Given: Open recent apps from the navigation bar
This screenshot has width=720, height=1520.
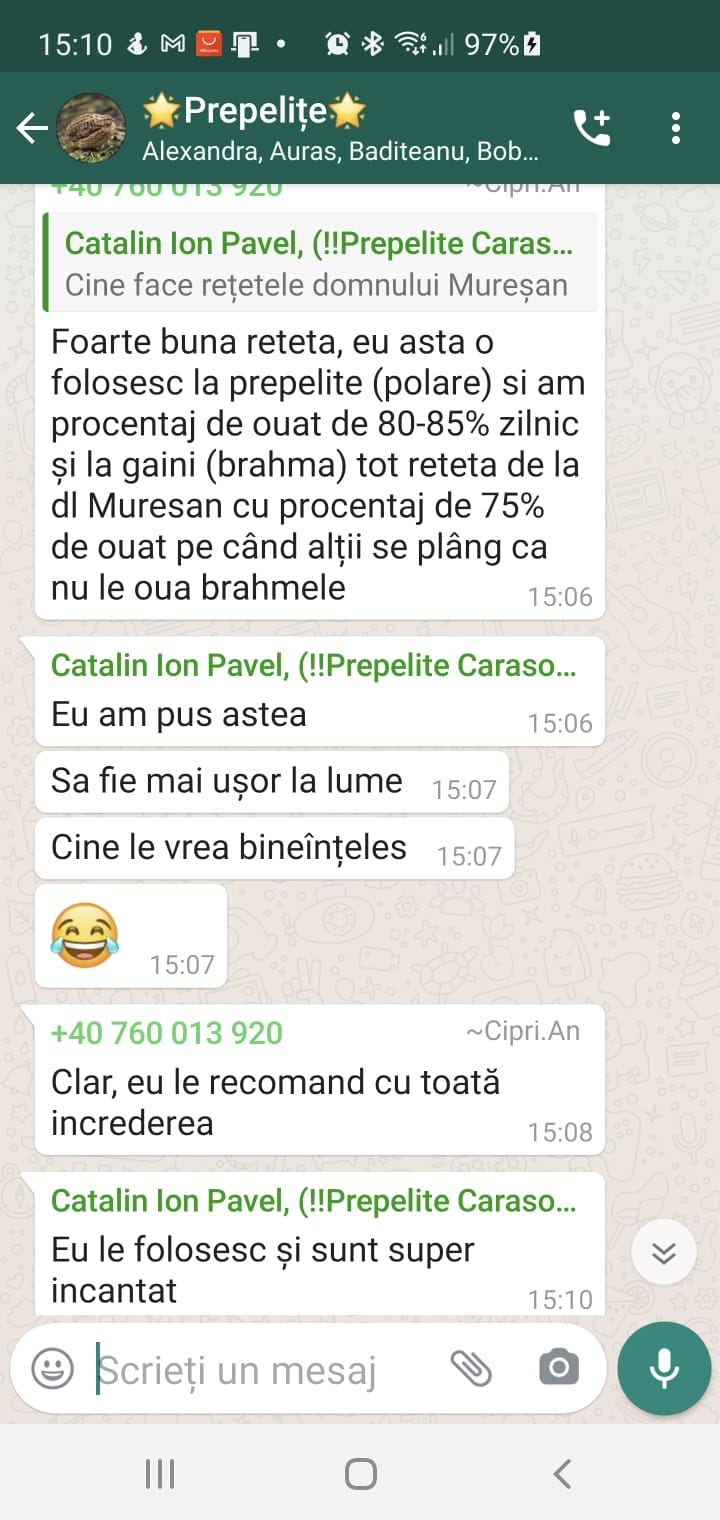Looking at the screenshot, I should (160, 1473).
